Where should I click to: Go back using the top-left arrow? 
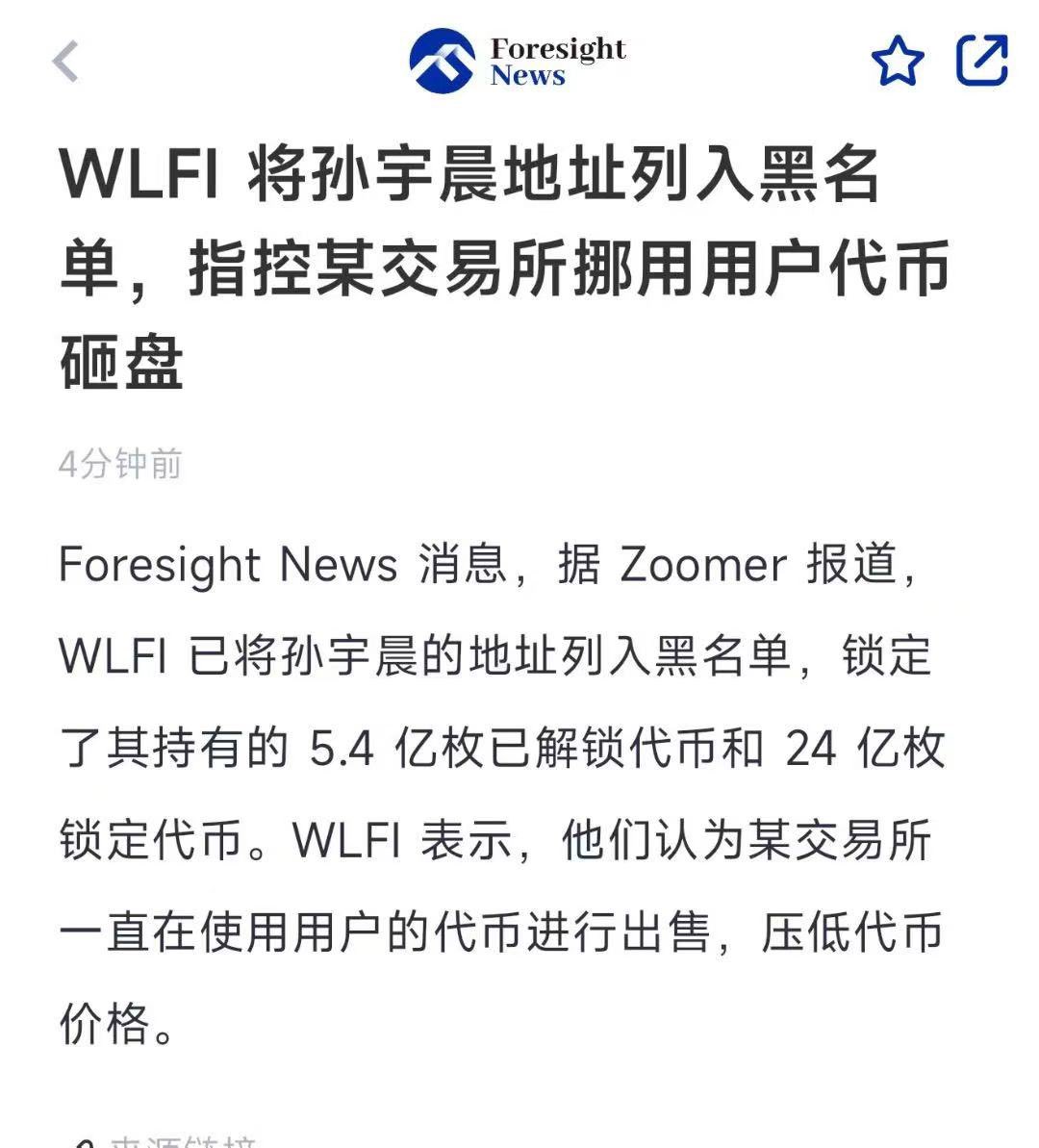(65, 62)
